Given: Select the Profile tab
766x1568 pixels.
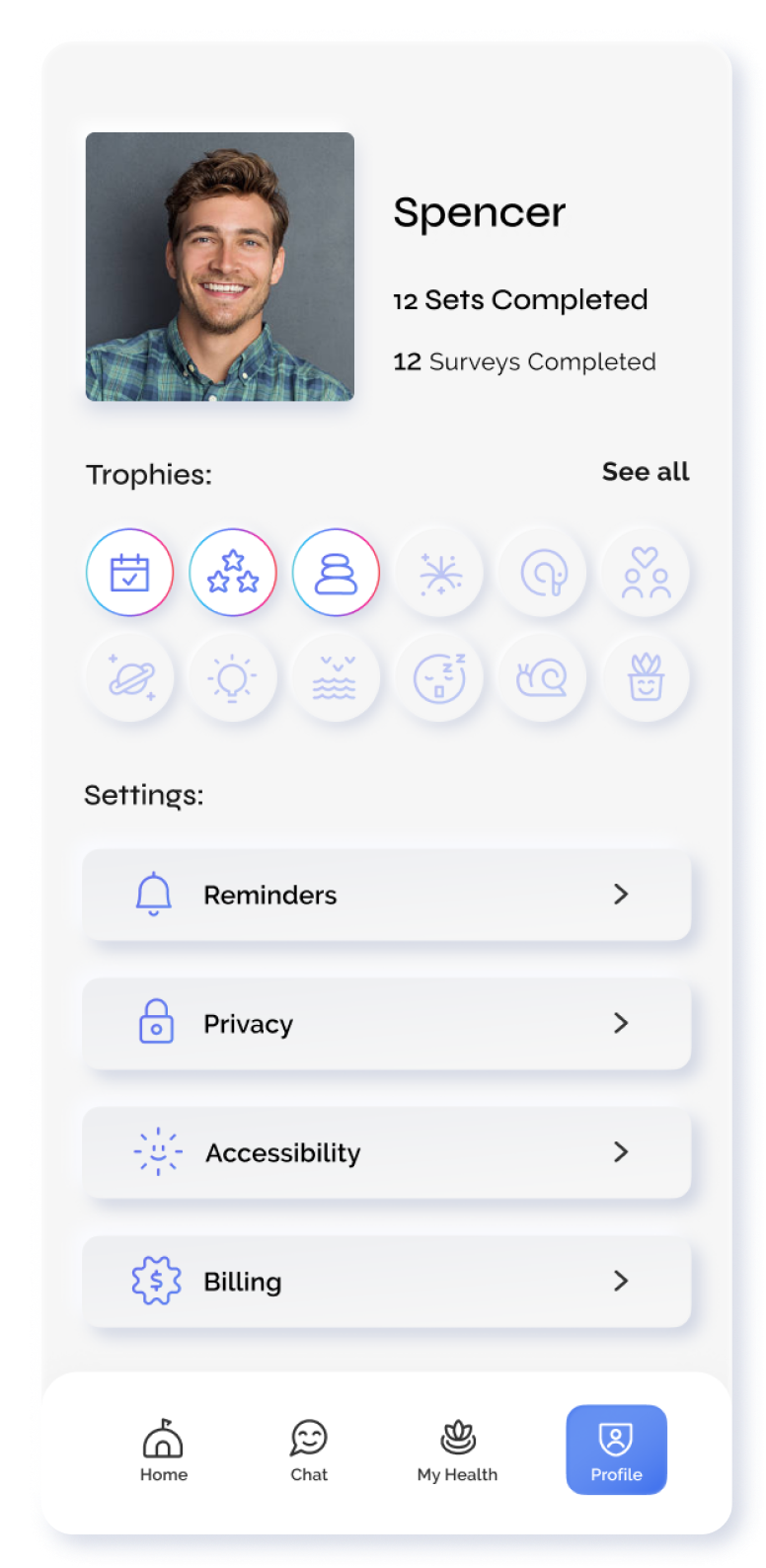Looking at the screenshot, I should pos(616,1450).
